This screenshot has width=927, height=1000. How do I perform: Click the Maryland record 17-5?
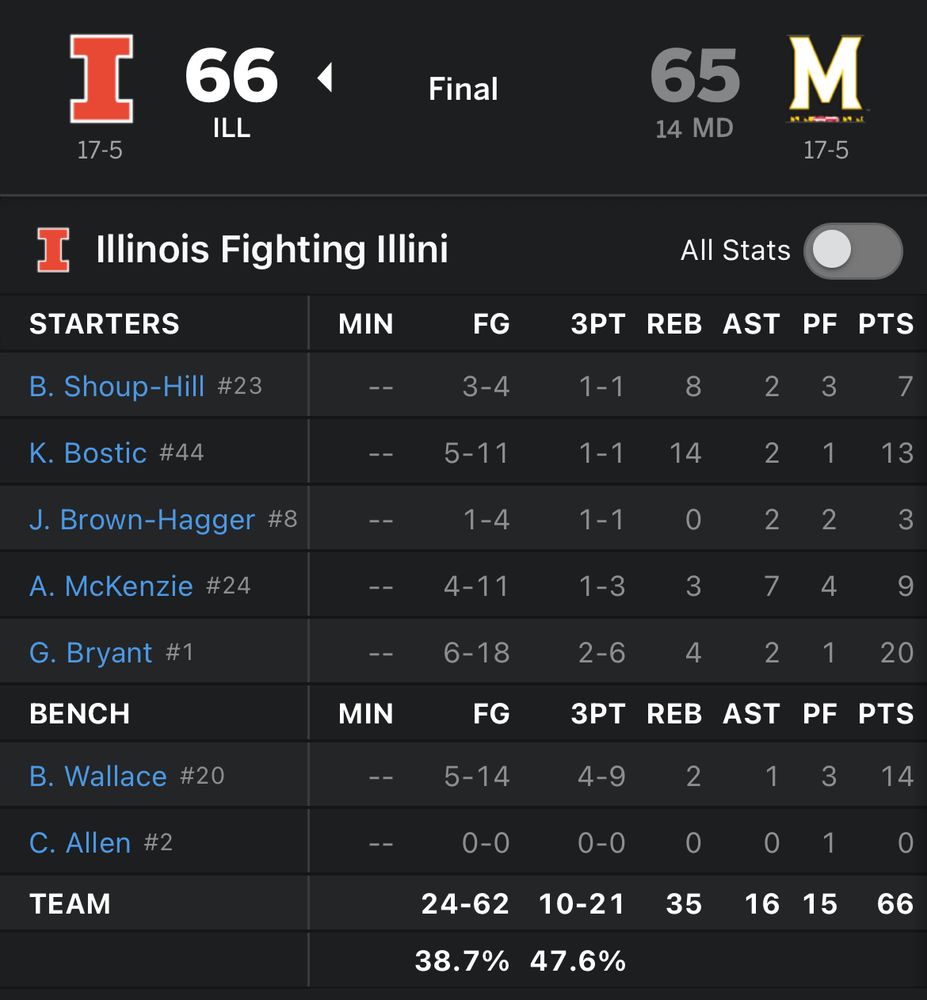(x=827, y=149)
